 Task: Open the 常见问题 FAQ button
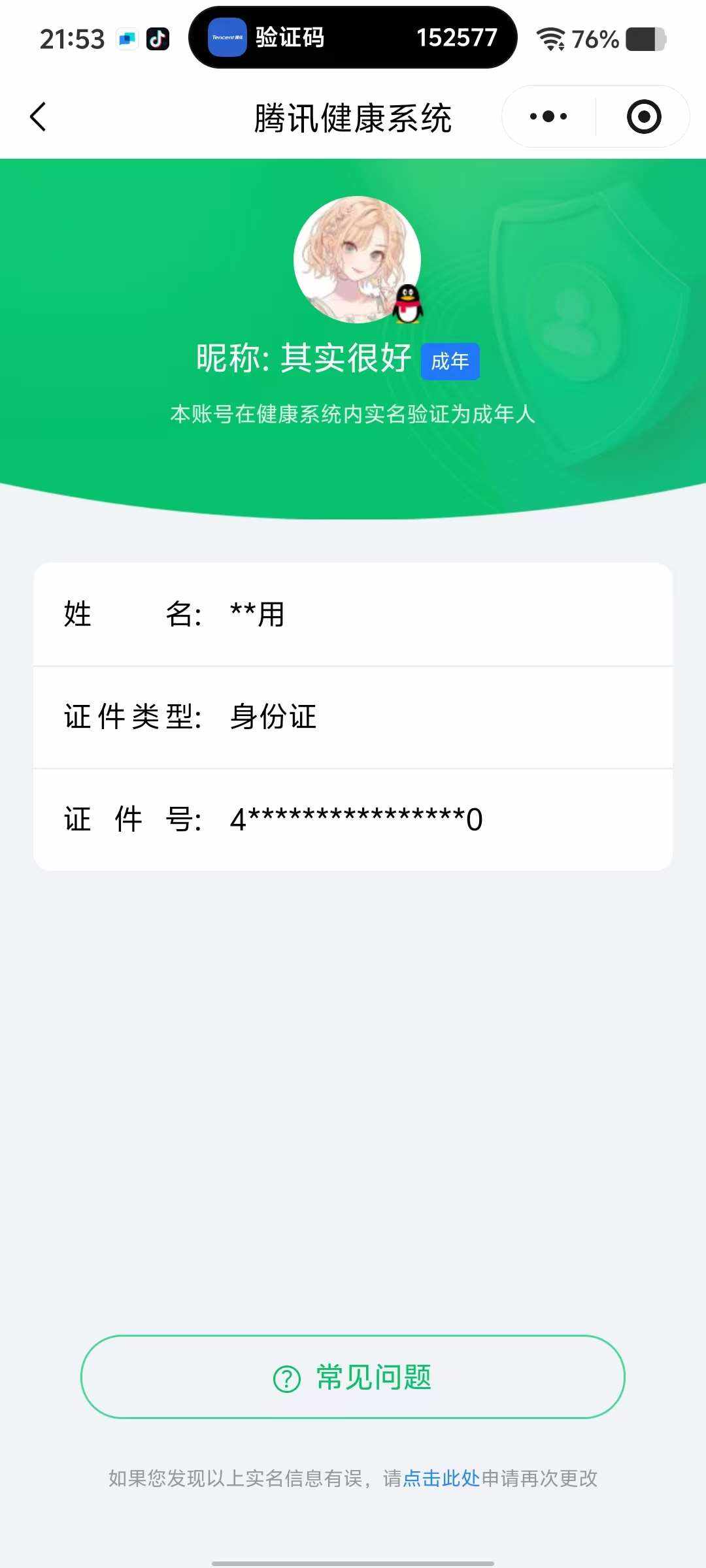click(x=353, y=1377)
